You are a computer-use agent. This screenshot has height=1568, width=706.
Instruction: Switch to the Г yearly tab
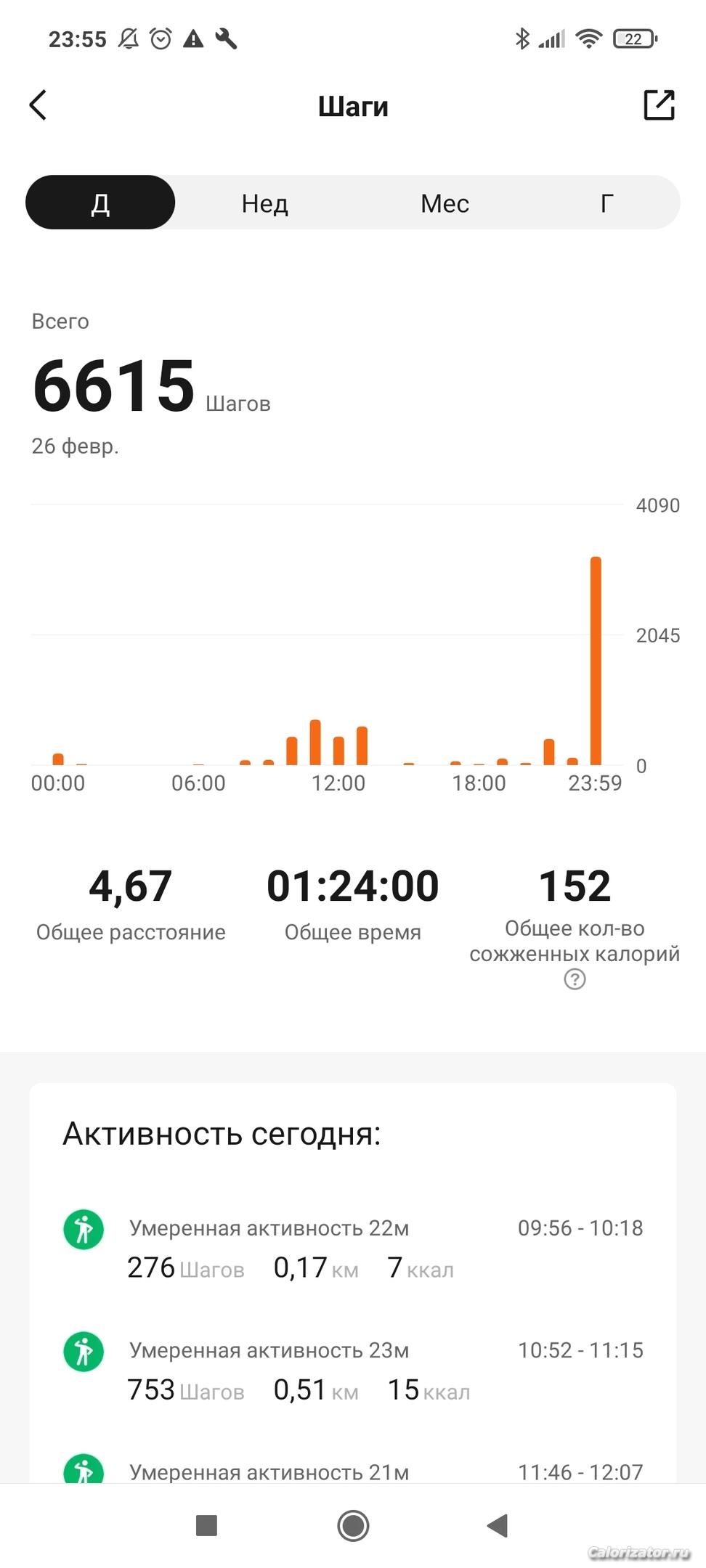pyautogui.click(x=606, y=203)
